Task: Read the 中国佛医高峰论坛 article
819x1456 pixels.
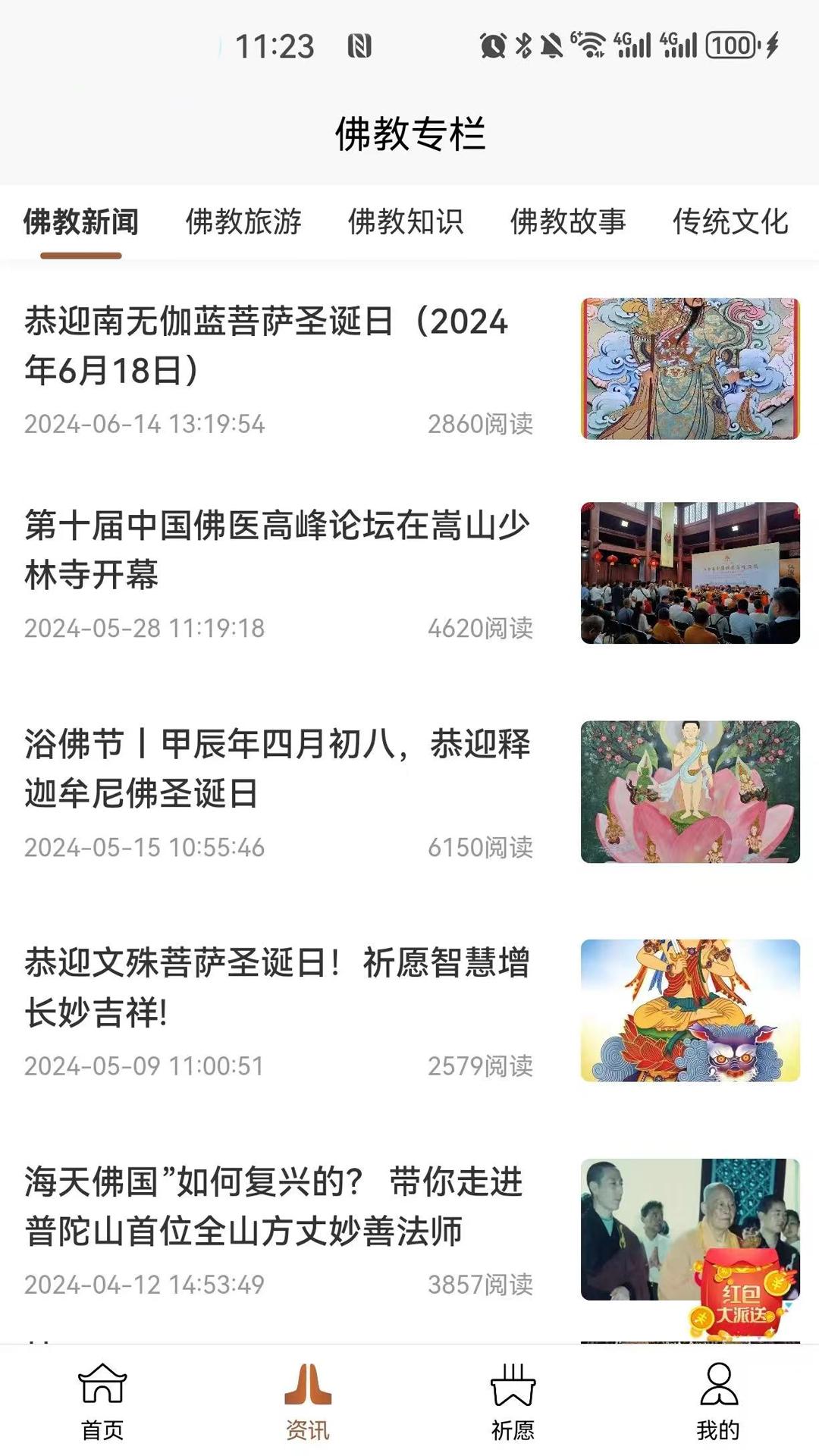Action: click(277, 550)
